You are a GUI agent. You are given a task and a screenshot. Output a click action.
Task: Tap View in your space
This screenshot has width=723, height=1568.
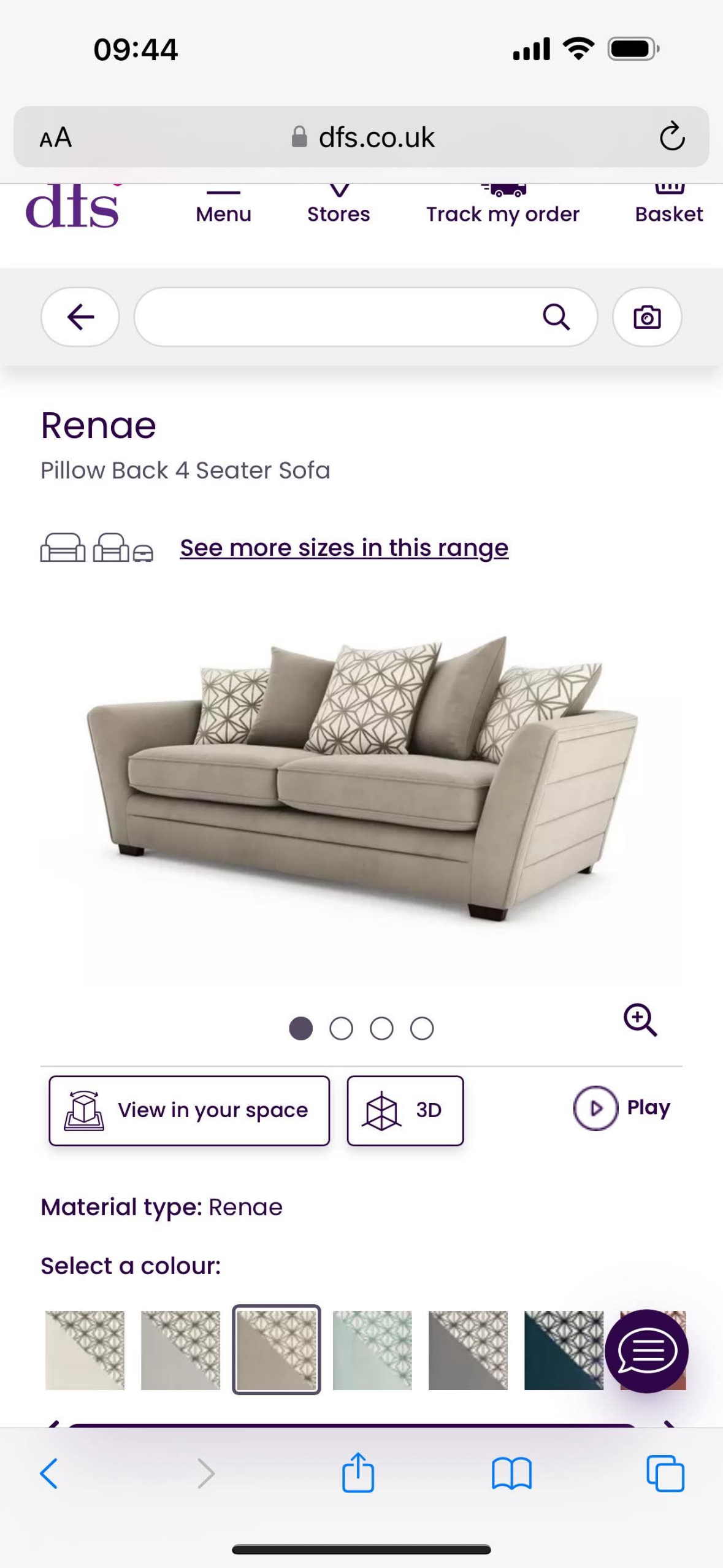[190, 1110]
